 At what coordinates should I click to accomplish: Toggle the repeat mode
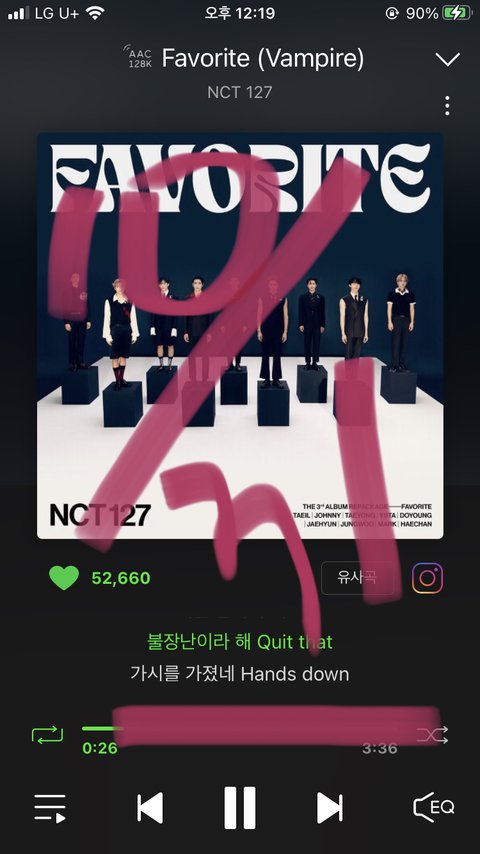coord(47,735)
